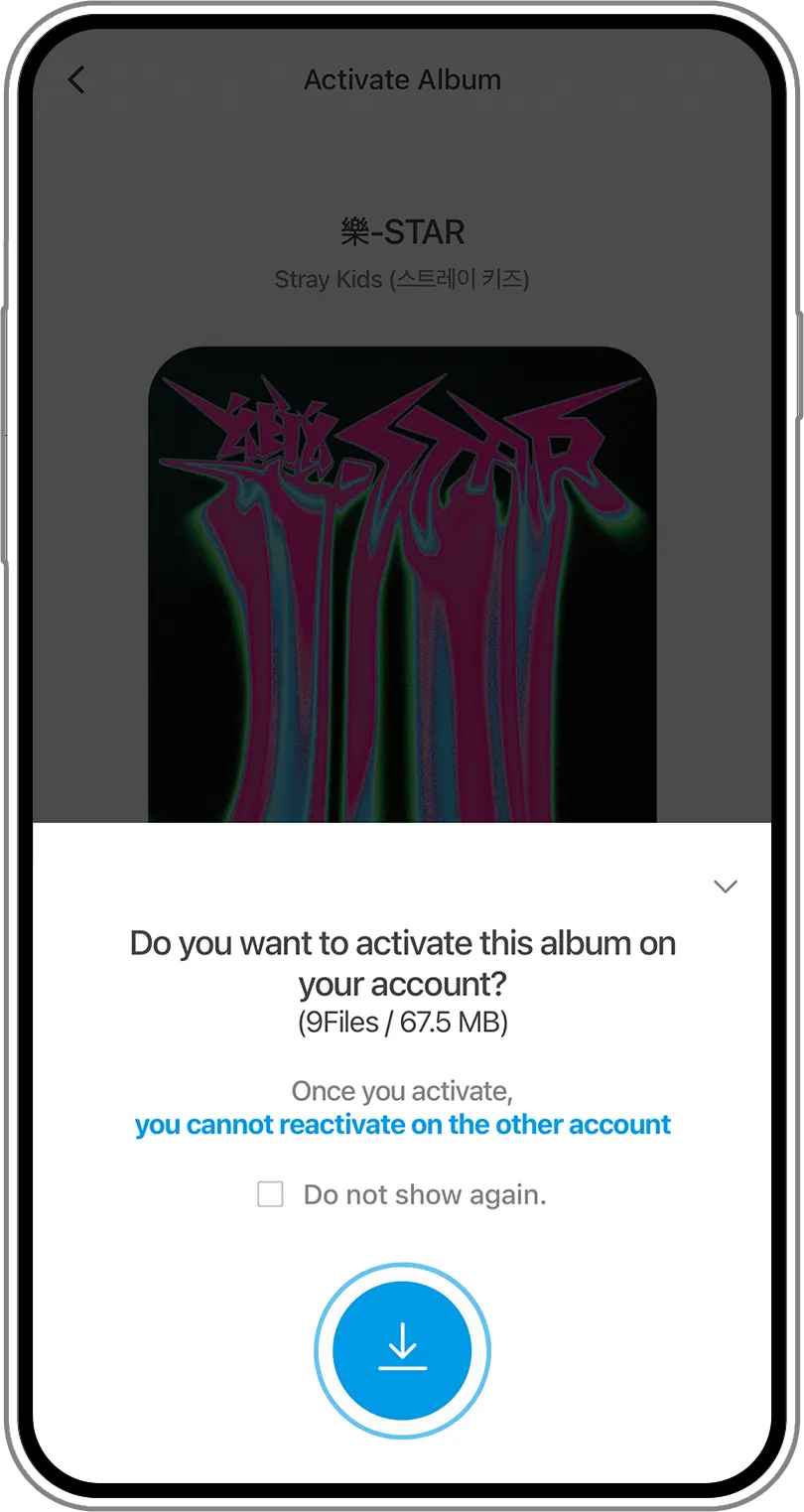Collapse the activation sheet with the chevron

tap(726, 887)
